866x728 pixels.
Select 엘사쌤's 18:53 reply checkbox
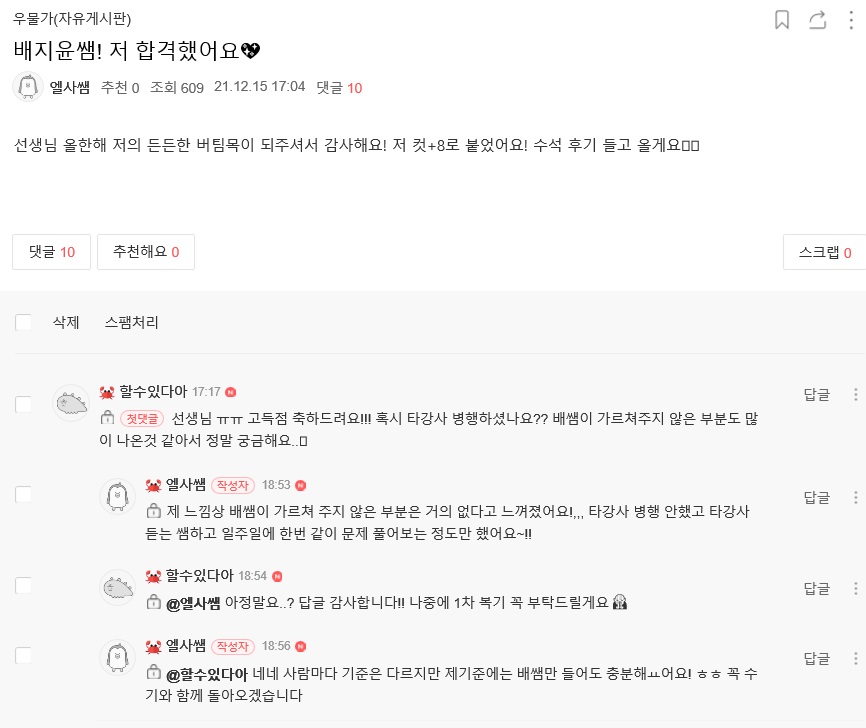pyautogui.click(x=23, y=495)
